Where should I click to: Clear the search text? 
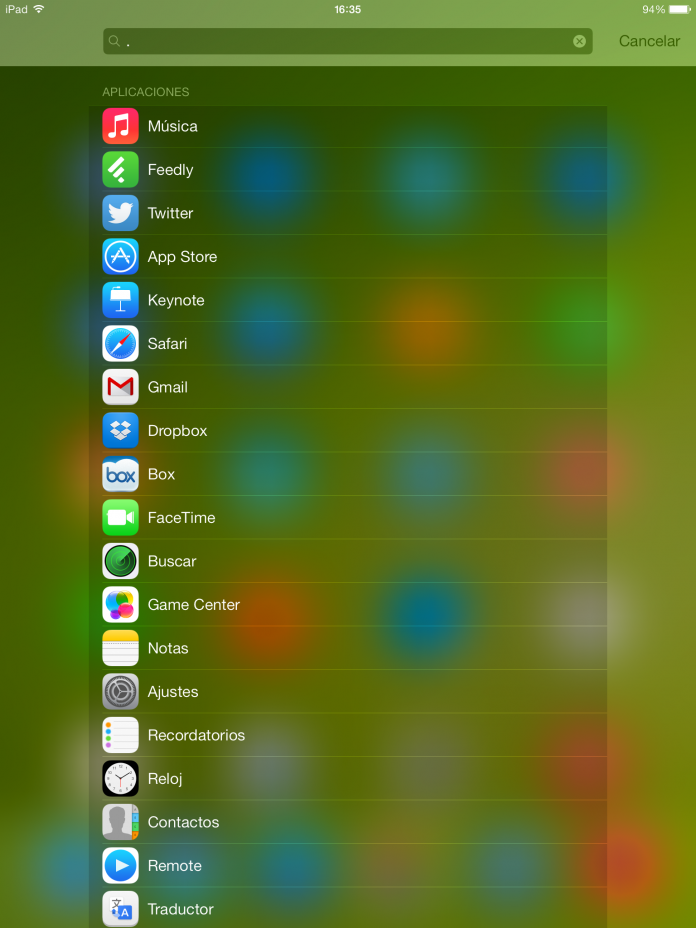pyautogui.click(x=579, y=41)
